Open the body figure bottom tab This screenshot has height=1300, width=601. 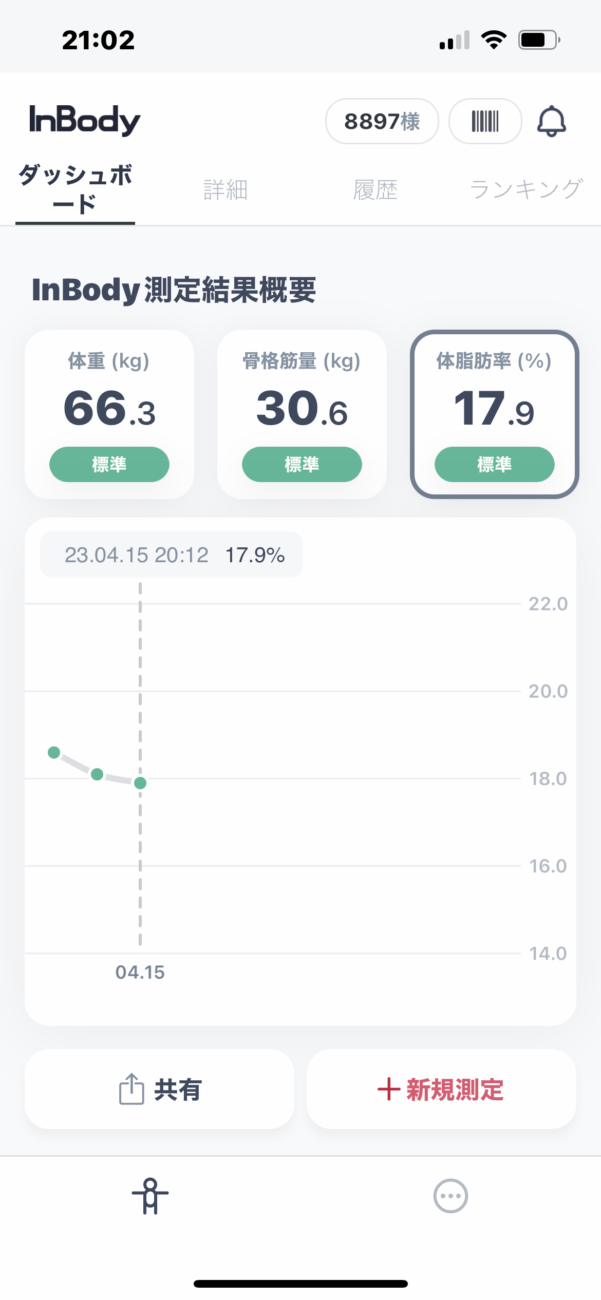(x=150, y=1196)
